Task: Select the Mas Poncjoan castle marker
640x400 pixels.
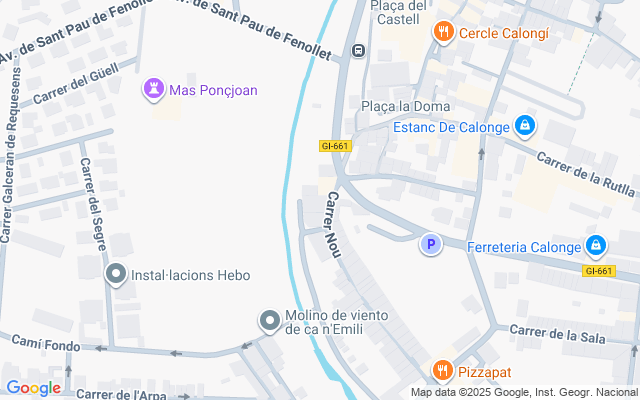Action: (153, 89)
